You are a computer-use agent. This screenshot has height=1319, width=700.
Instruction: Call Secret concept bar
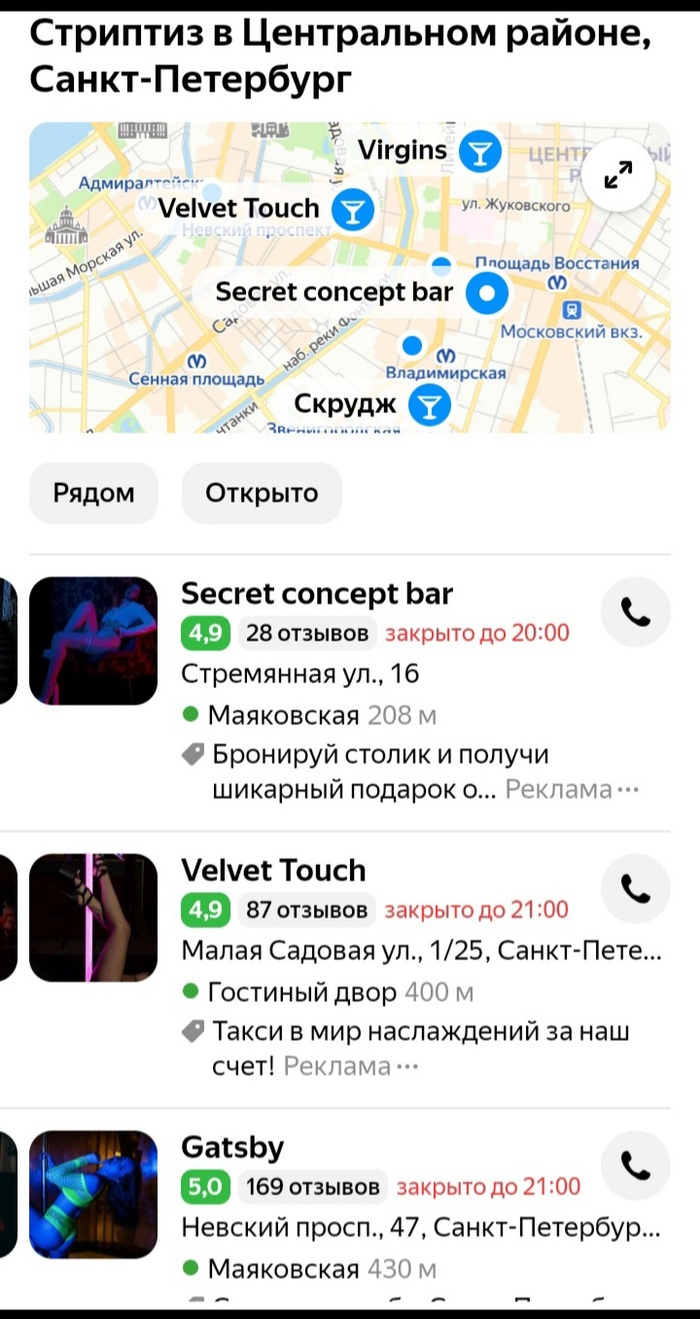click(x=635, y=610)
